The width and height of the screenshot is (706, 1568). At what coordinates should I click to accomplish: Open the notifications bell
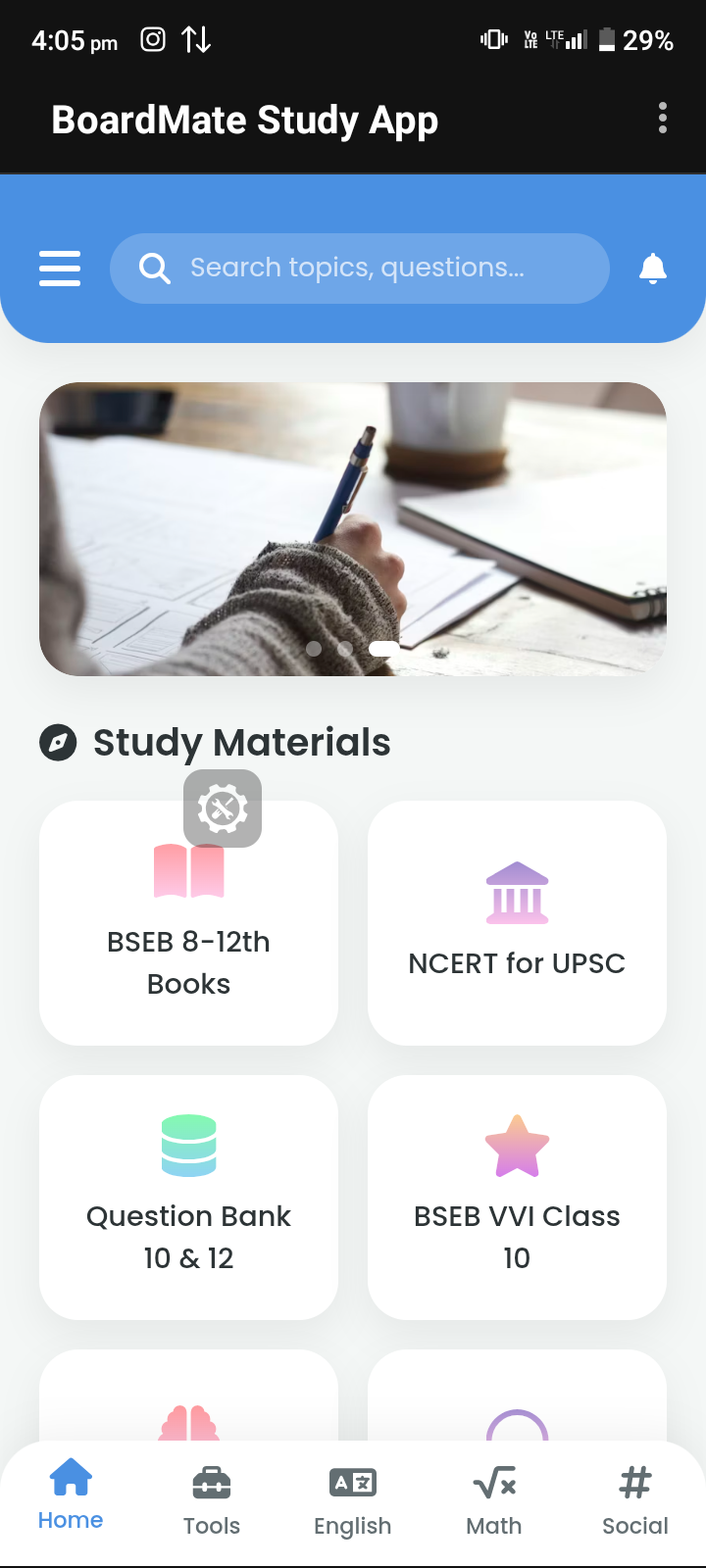click(653, 269)
